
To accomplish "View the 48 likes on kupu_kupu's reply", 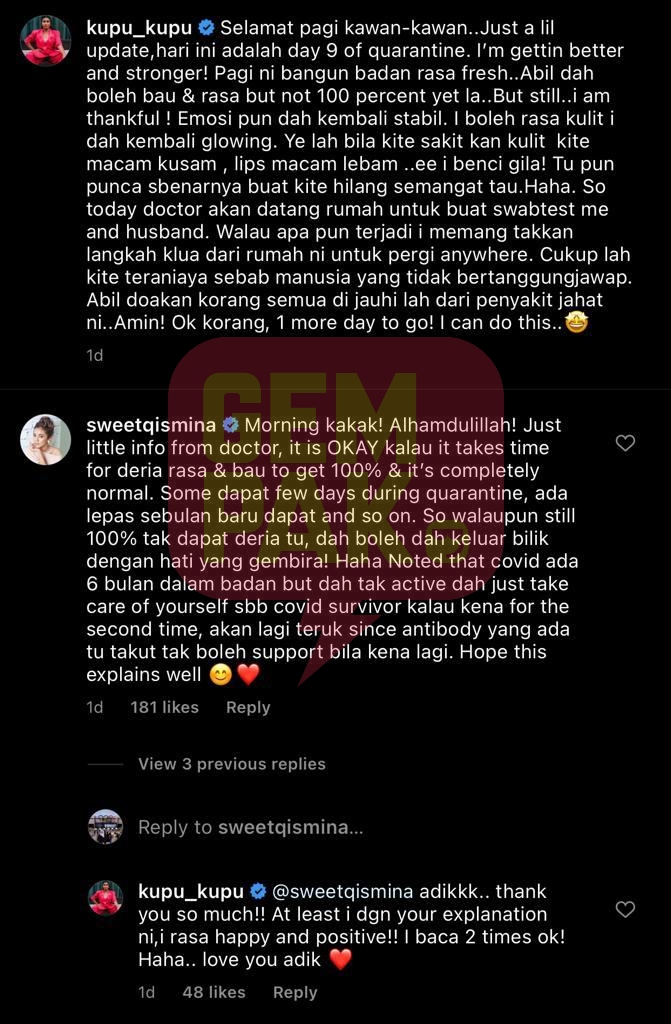I will [x=214, y=992].
